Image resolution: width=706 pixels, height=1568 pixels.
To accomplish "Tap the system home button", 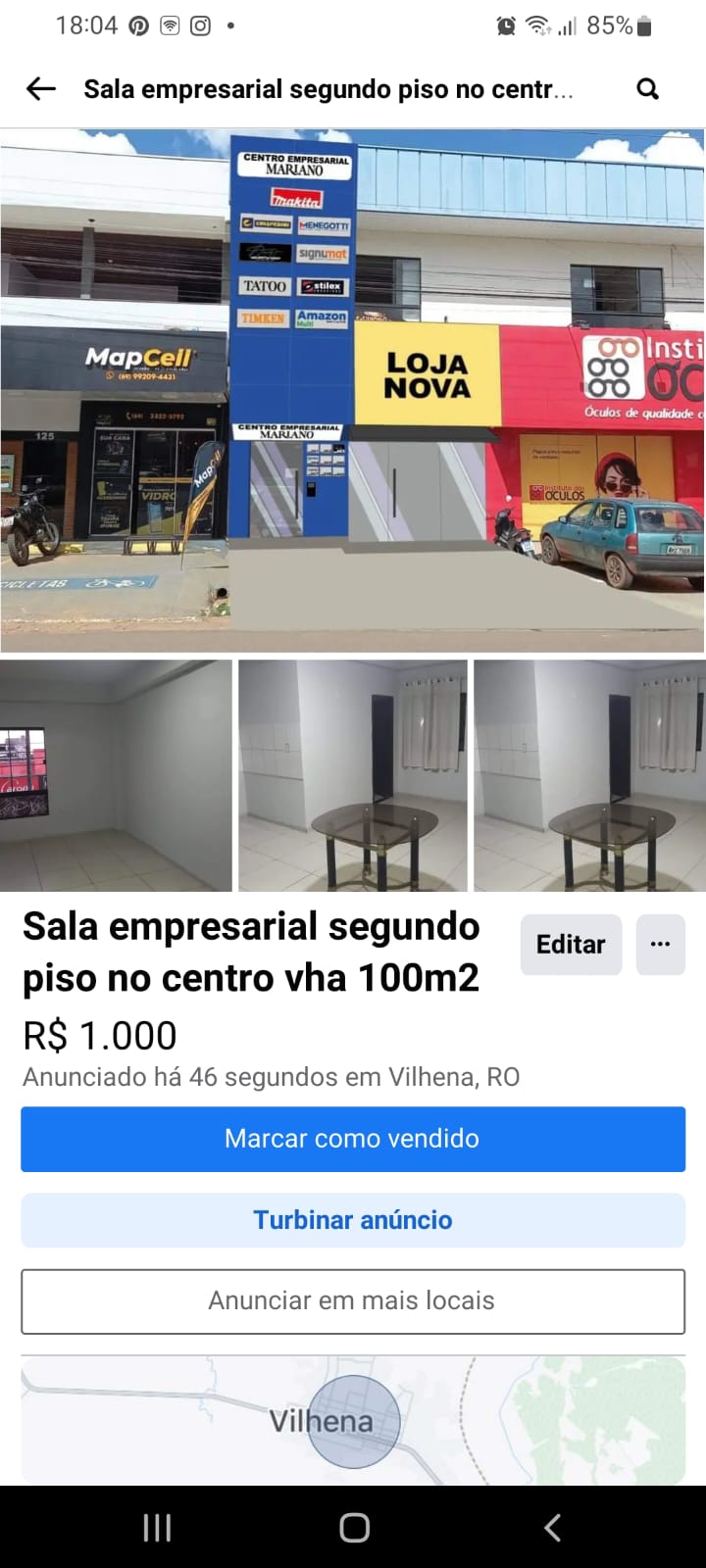I will click(354, 1527).
